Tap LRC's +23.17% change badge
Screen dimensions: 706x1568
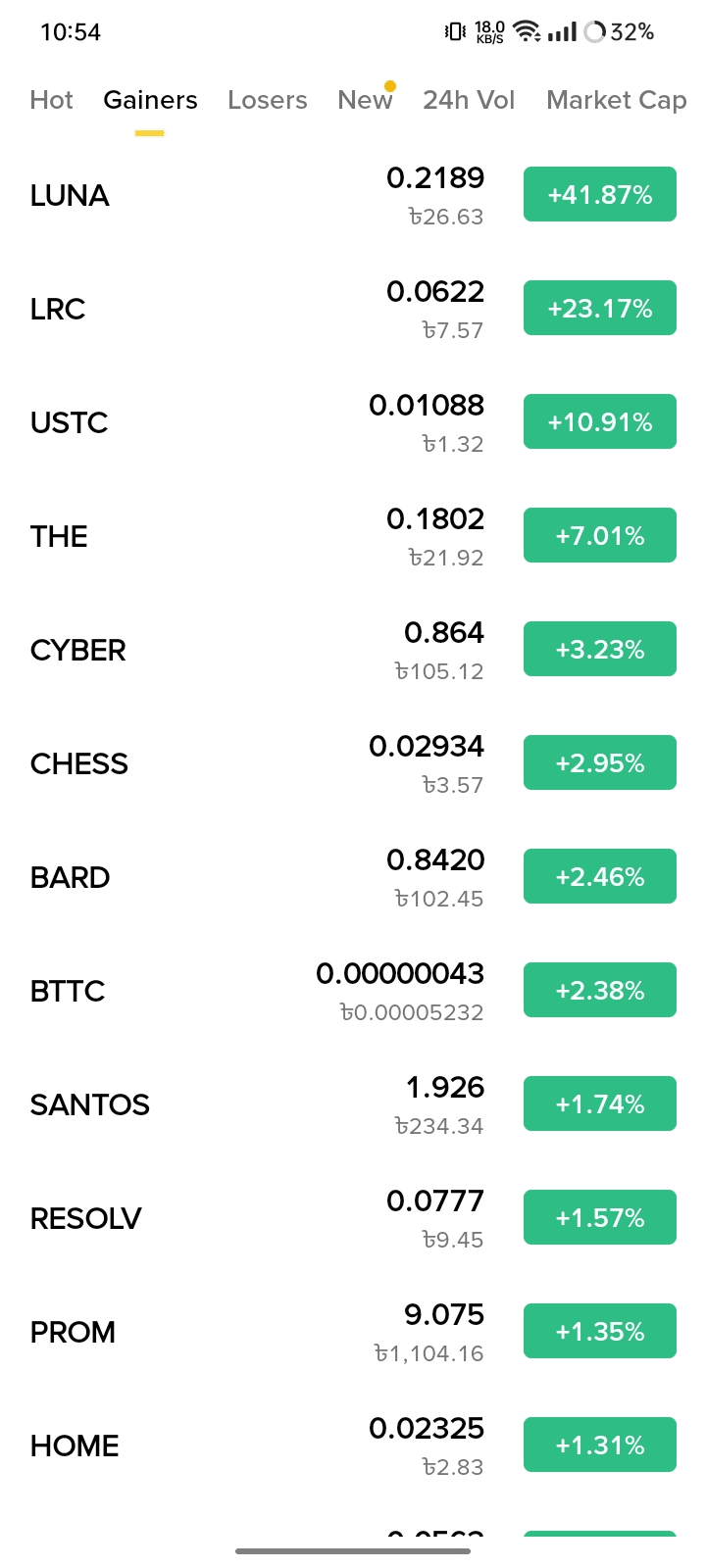pyautogui.click(x=600, y=309)
